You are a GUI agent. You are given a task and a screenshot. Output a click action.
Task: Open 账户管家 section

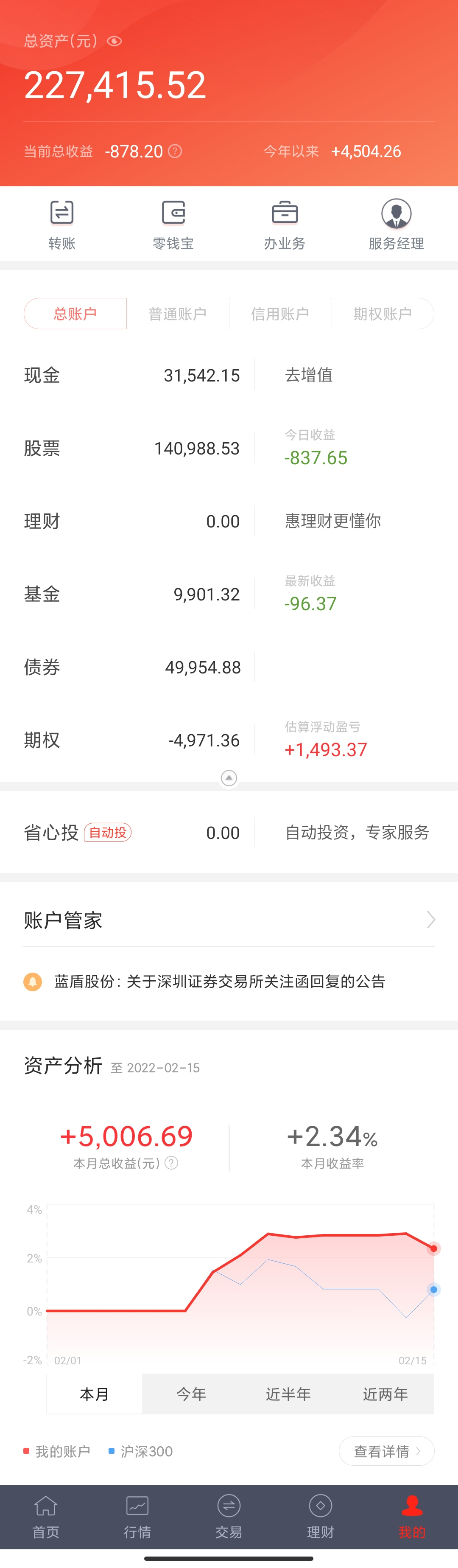pos(229,920)
